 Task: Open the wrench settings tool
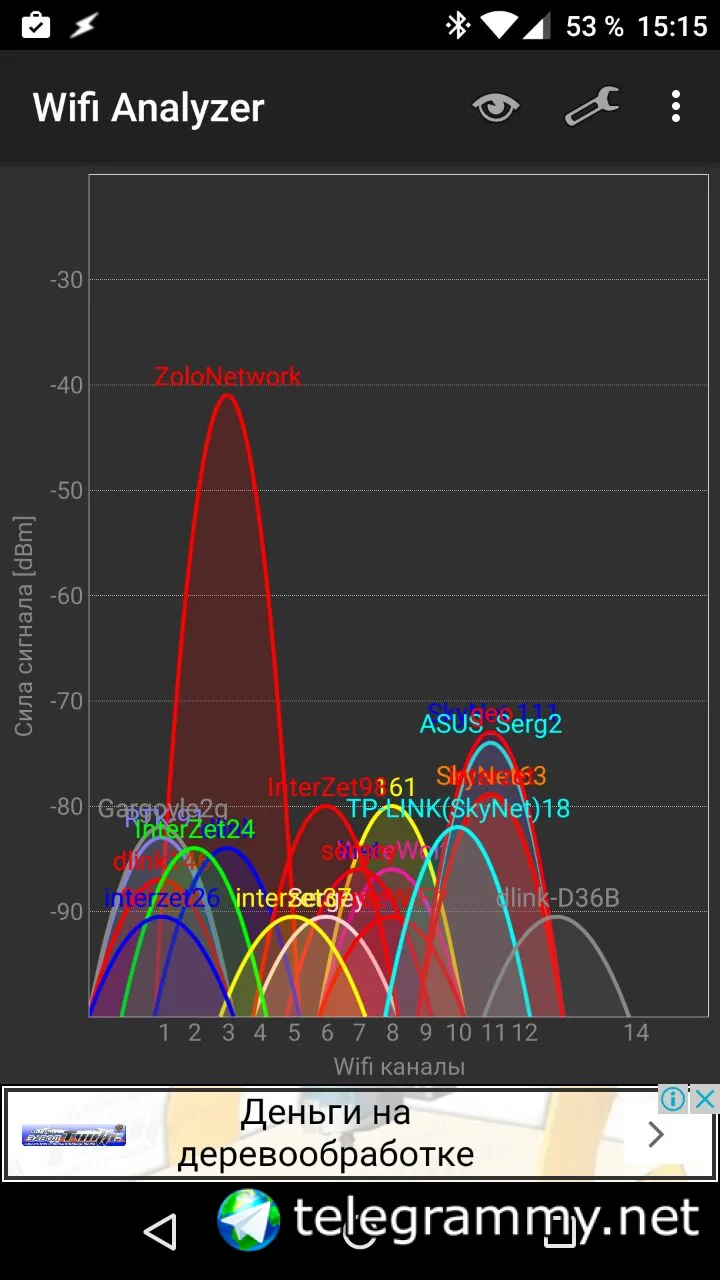[x=592, y=107]
